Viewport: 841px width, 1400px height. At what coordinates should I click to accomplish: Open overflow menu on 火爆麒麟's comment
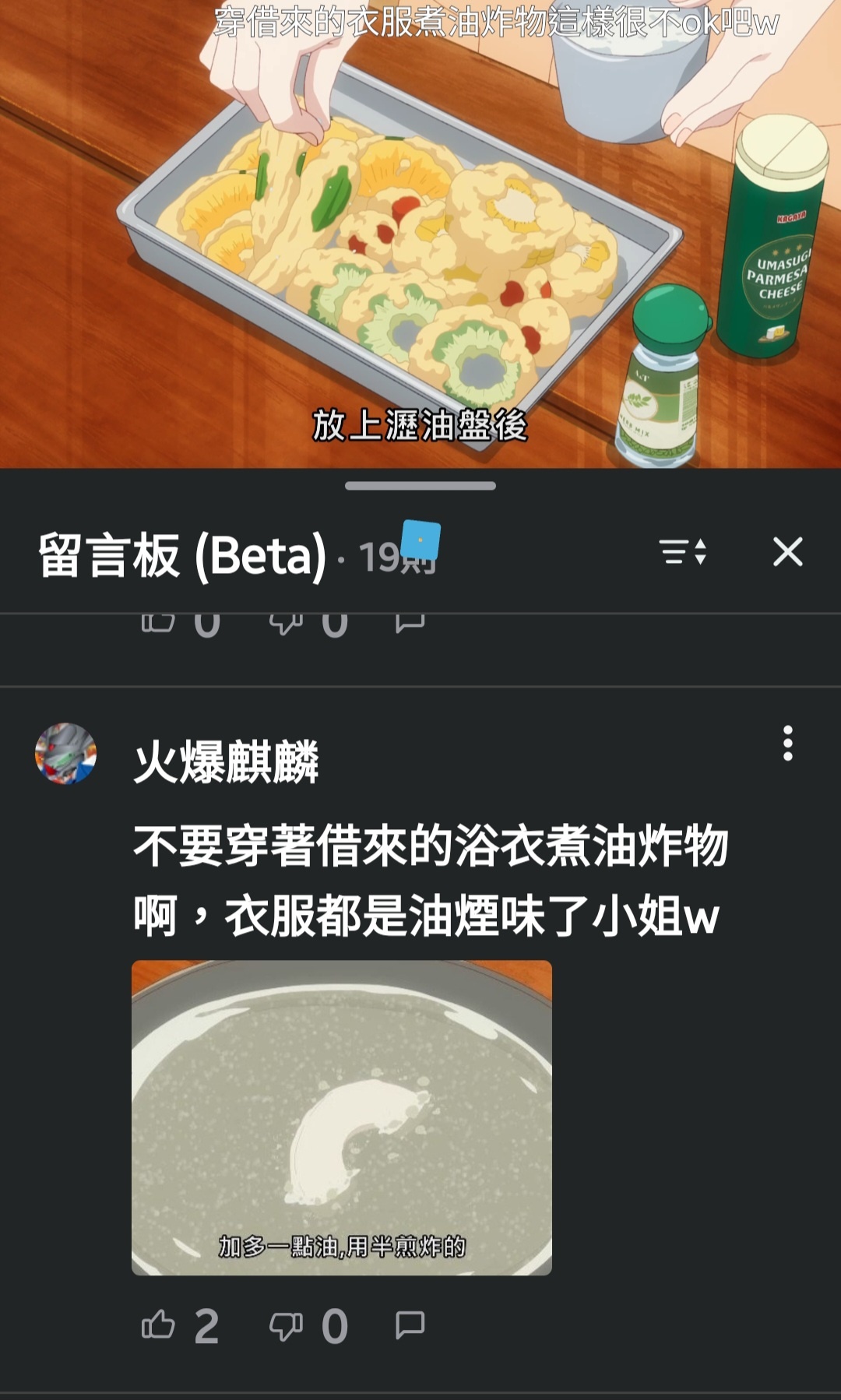click(x=788, y=744)
